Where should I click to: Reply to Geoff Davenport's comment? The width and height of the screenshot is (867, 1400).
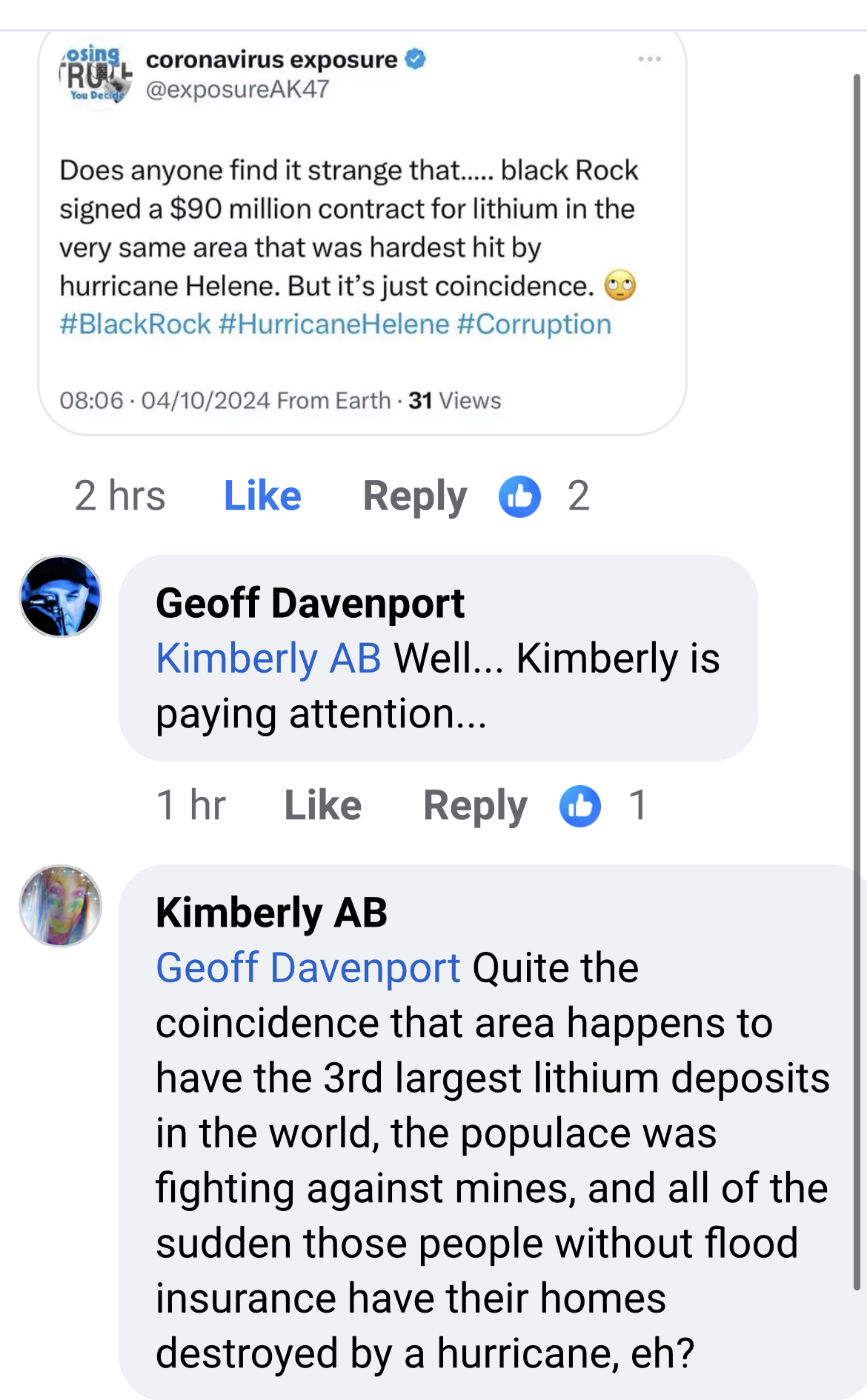tap(475, 805)
